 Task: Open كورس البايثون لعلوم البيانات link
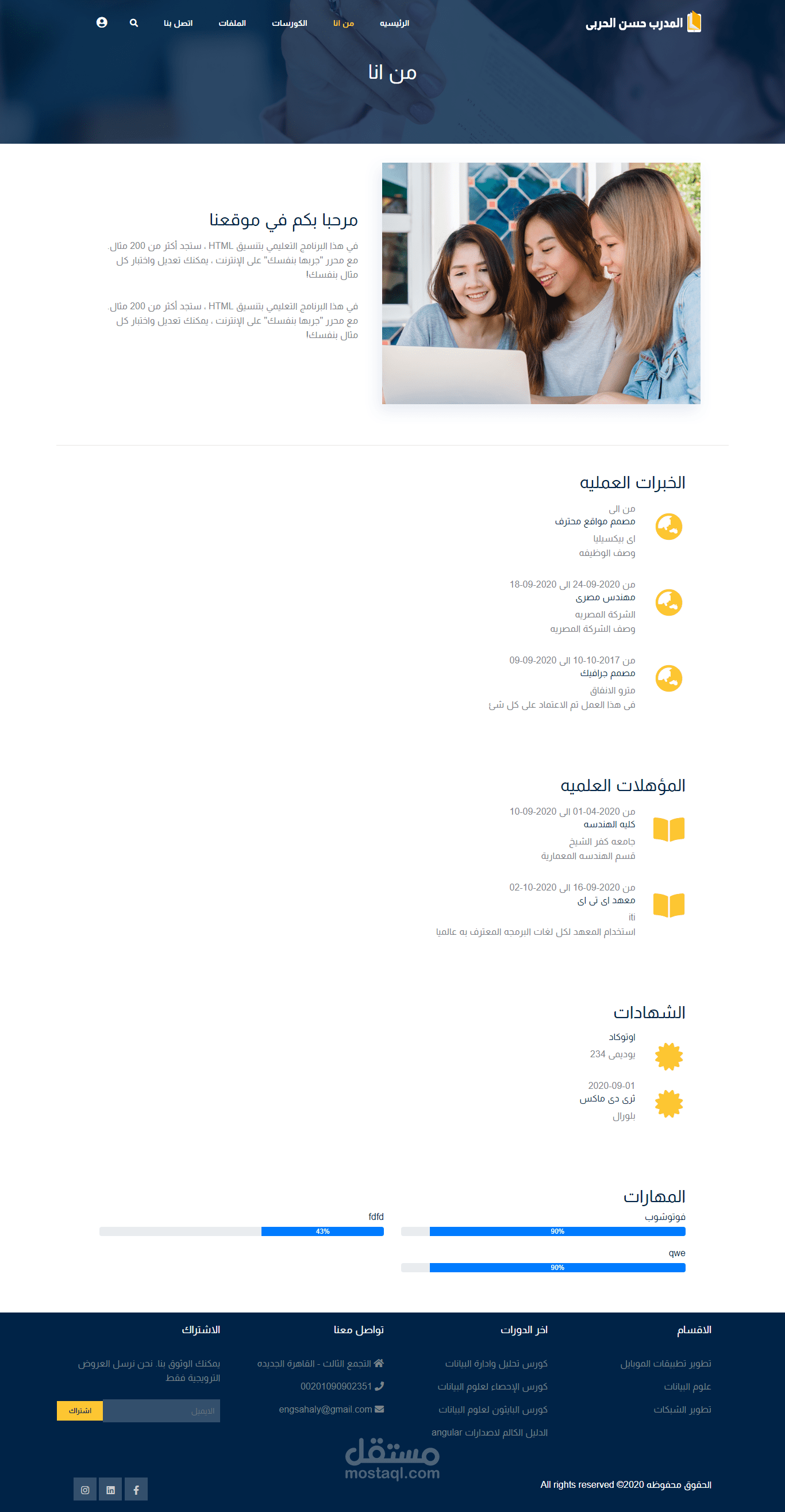click(493, 1409)
